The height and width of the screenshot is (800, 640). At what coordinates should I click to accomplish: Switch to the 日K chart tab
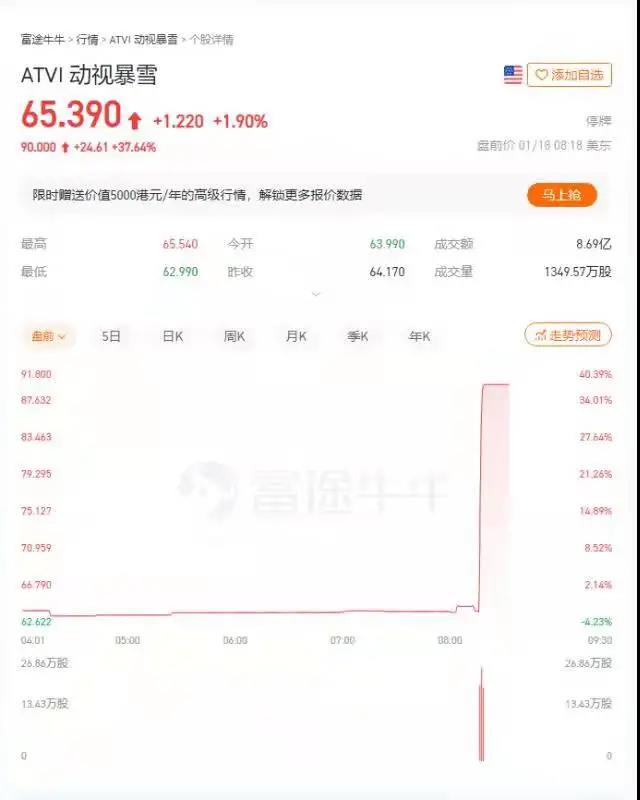click(173, 337)
